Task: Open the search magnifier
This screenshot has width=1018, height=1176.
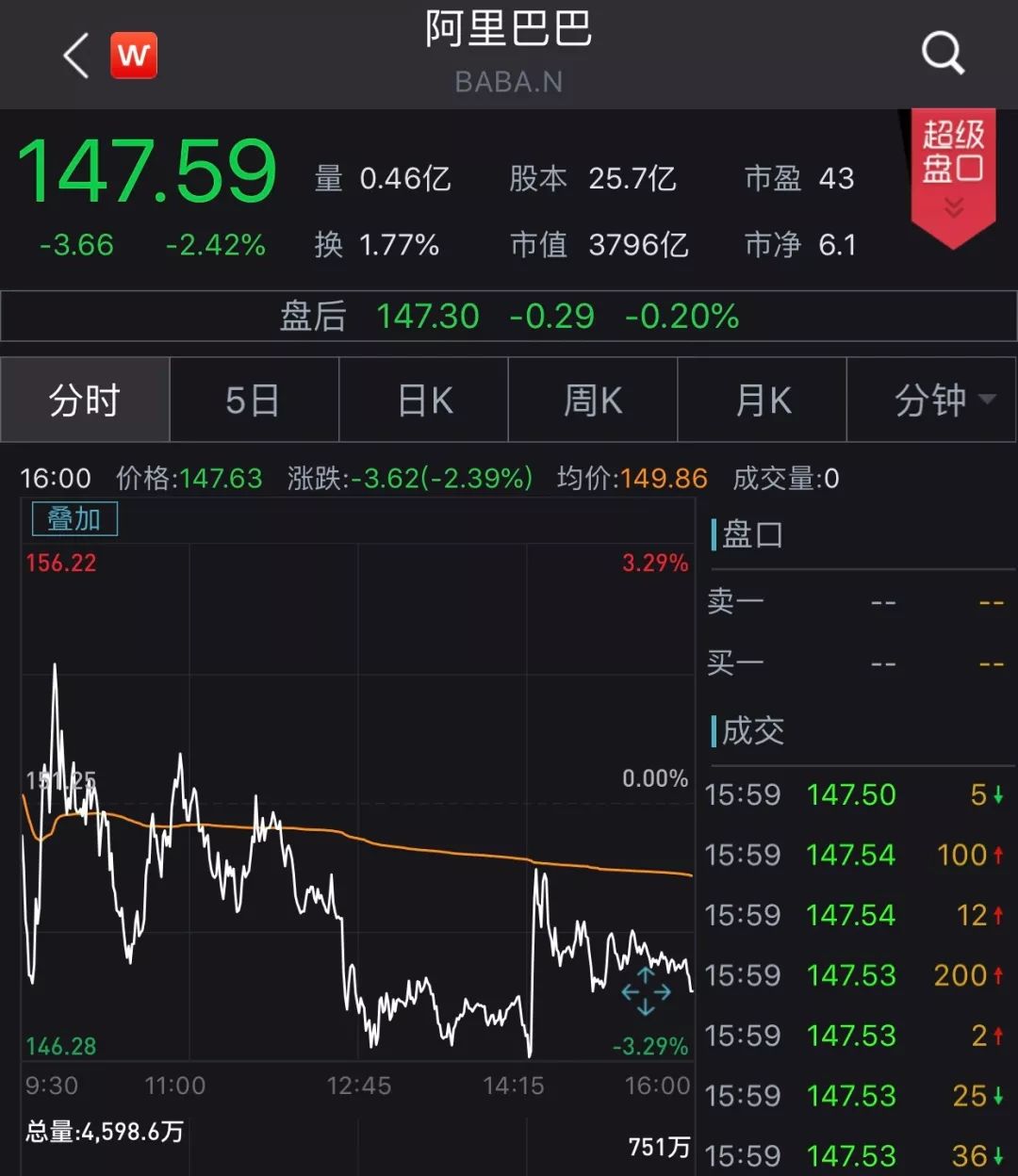Action: [943, 53]
